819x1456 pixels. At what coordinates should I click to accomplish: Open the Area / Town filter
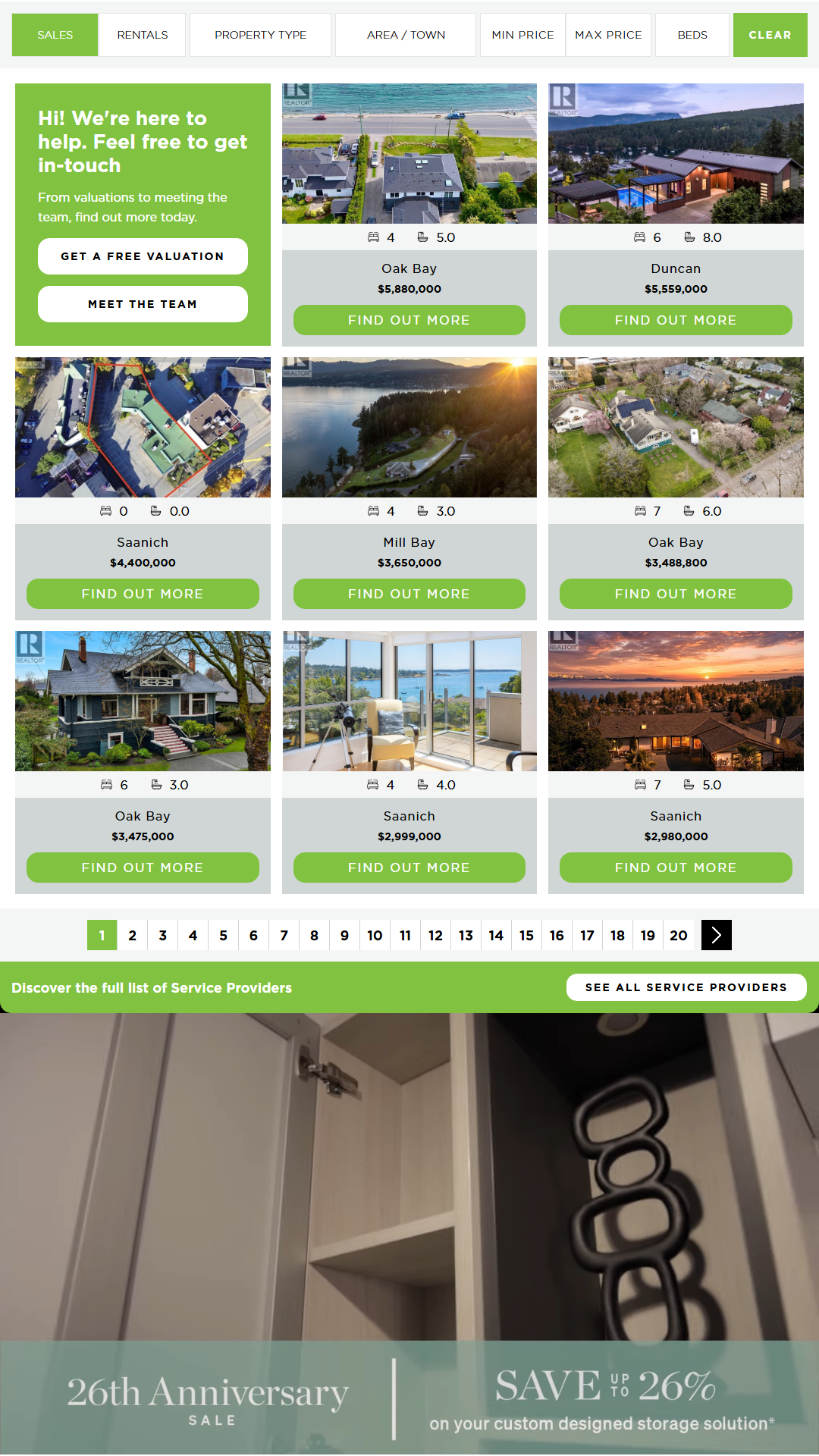tap(406, 35)
